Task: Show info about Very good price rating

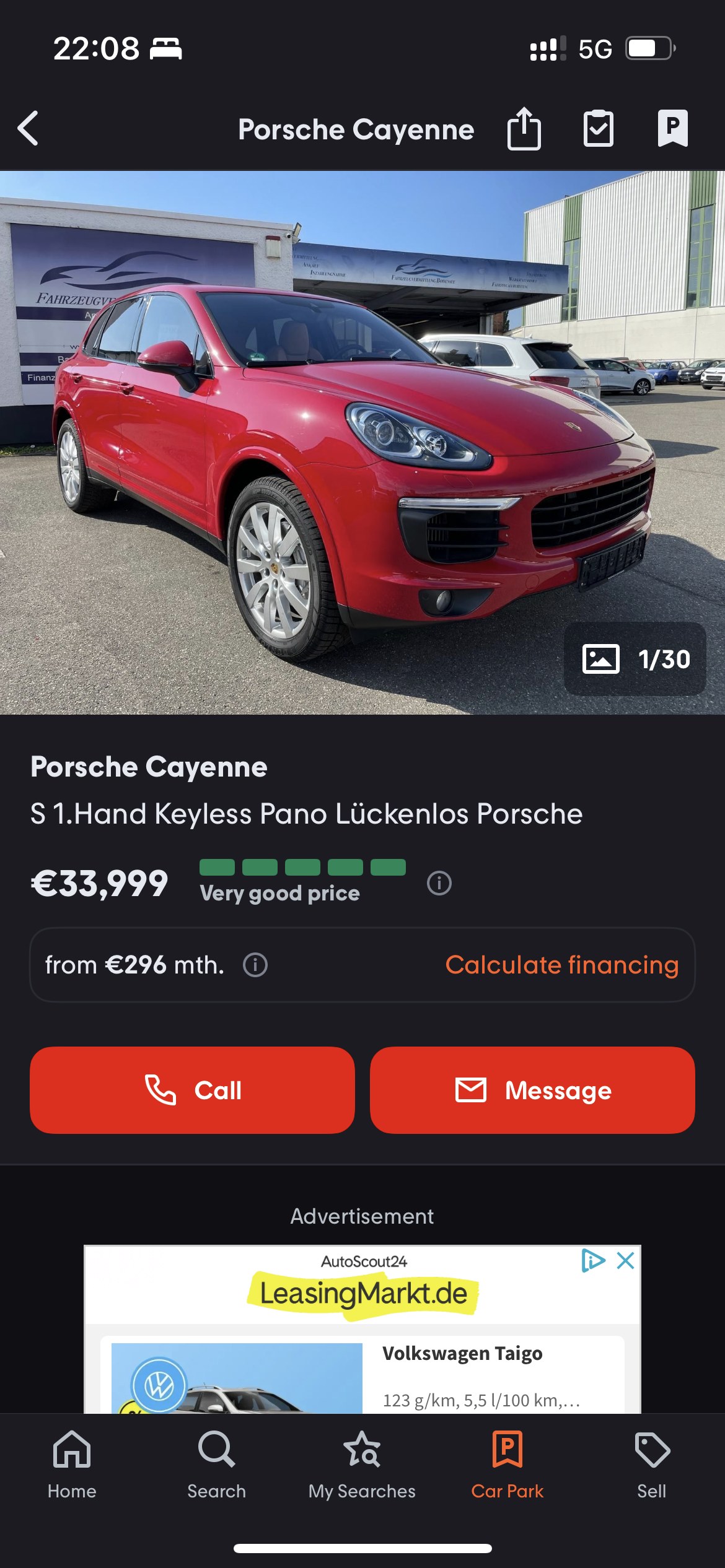Action: [x=439, y=882]
